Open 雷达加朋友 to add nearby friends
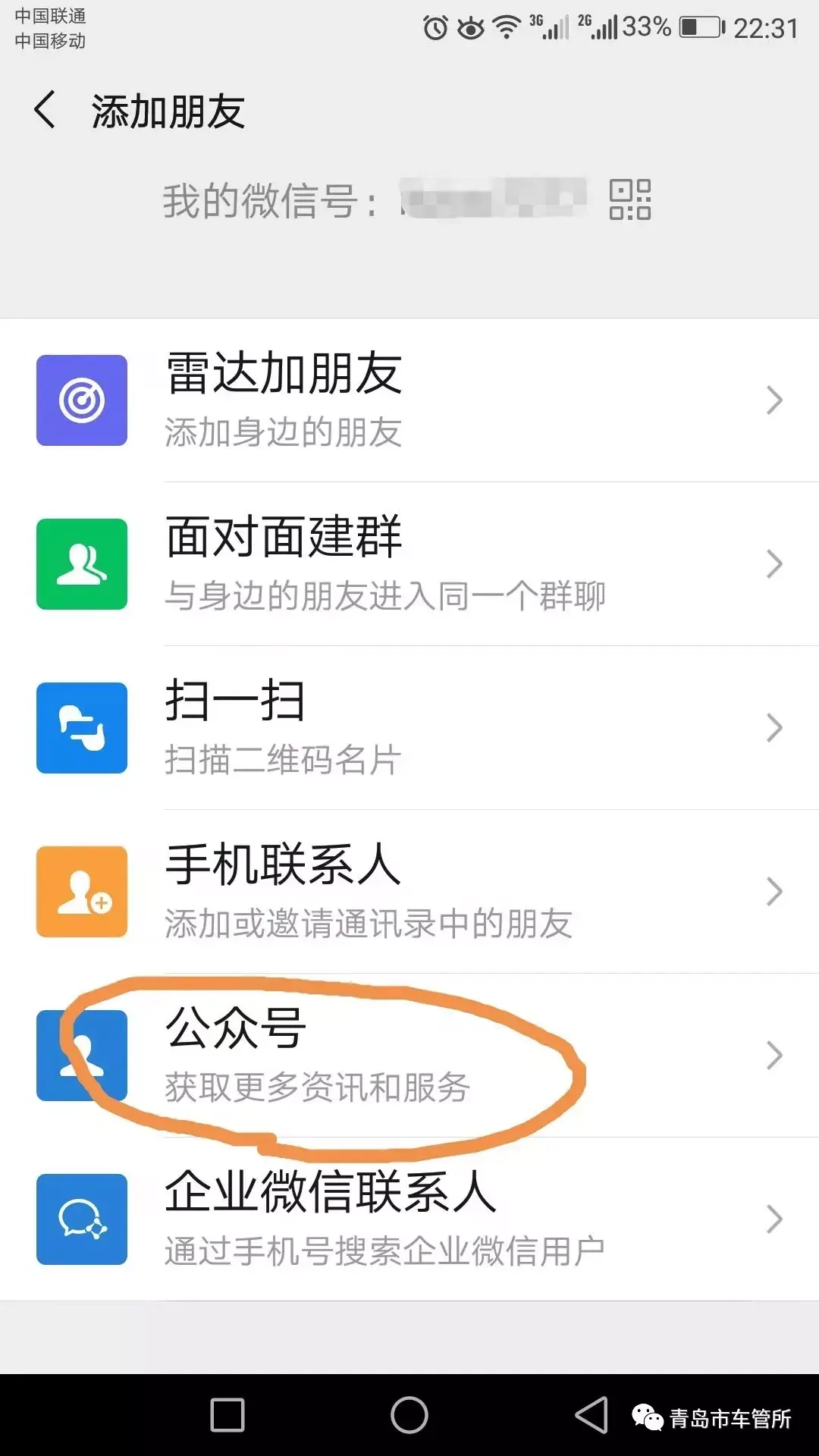819x1456 pixels. point(409,400)
